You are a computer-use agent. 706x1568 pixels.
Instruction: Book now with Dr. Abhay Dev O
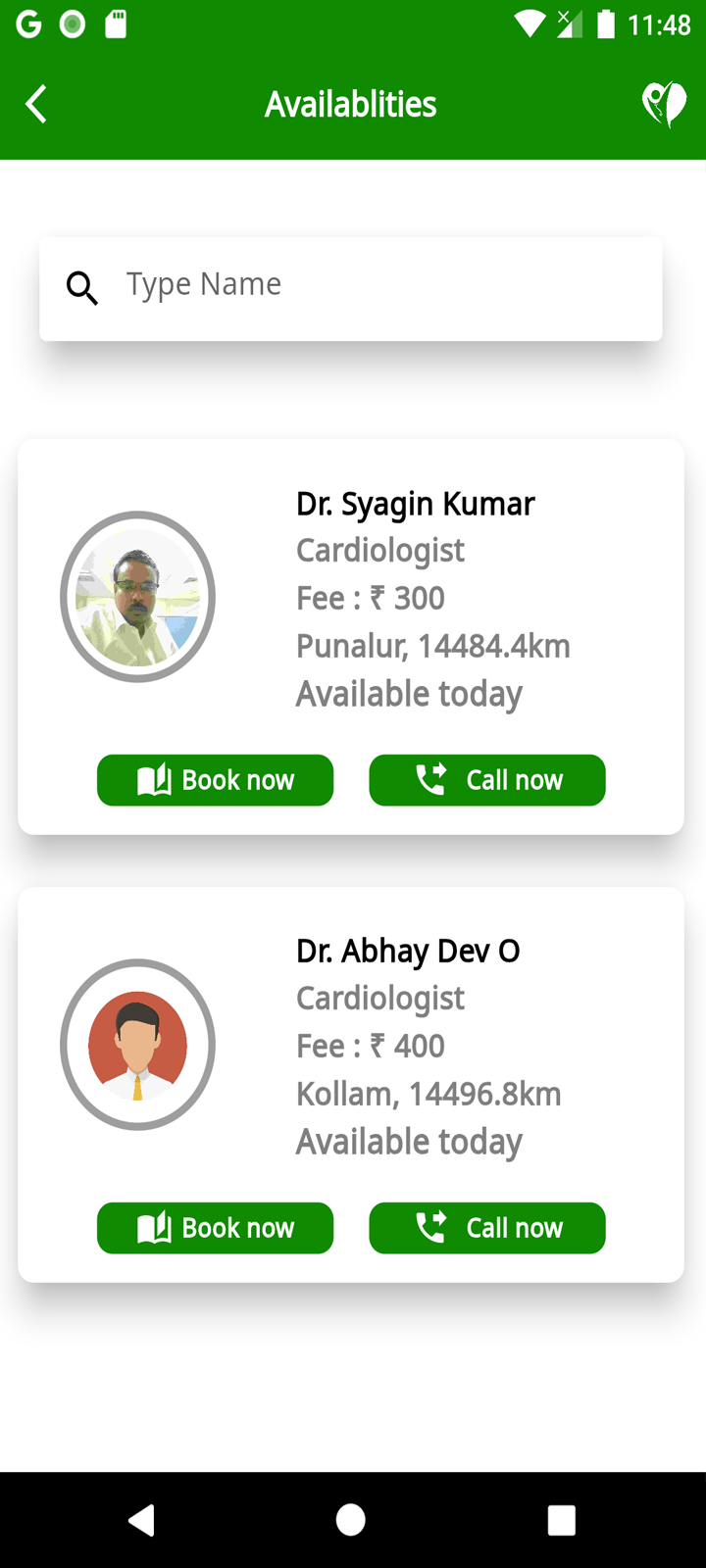[x=215, y=1228]
